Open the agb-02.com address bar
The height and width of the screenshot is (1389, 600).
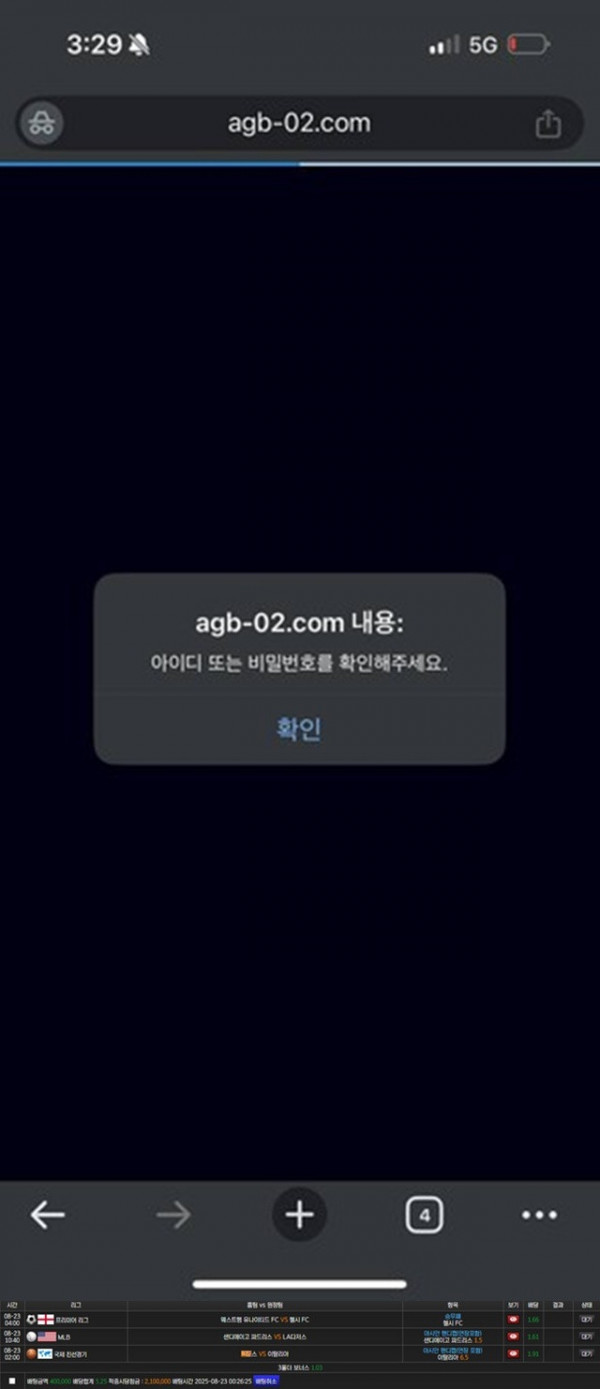(298, 124)
